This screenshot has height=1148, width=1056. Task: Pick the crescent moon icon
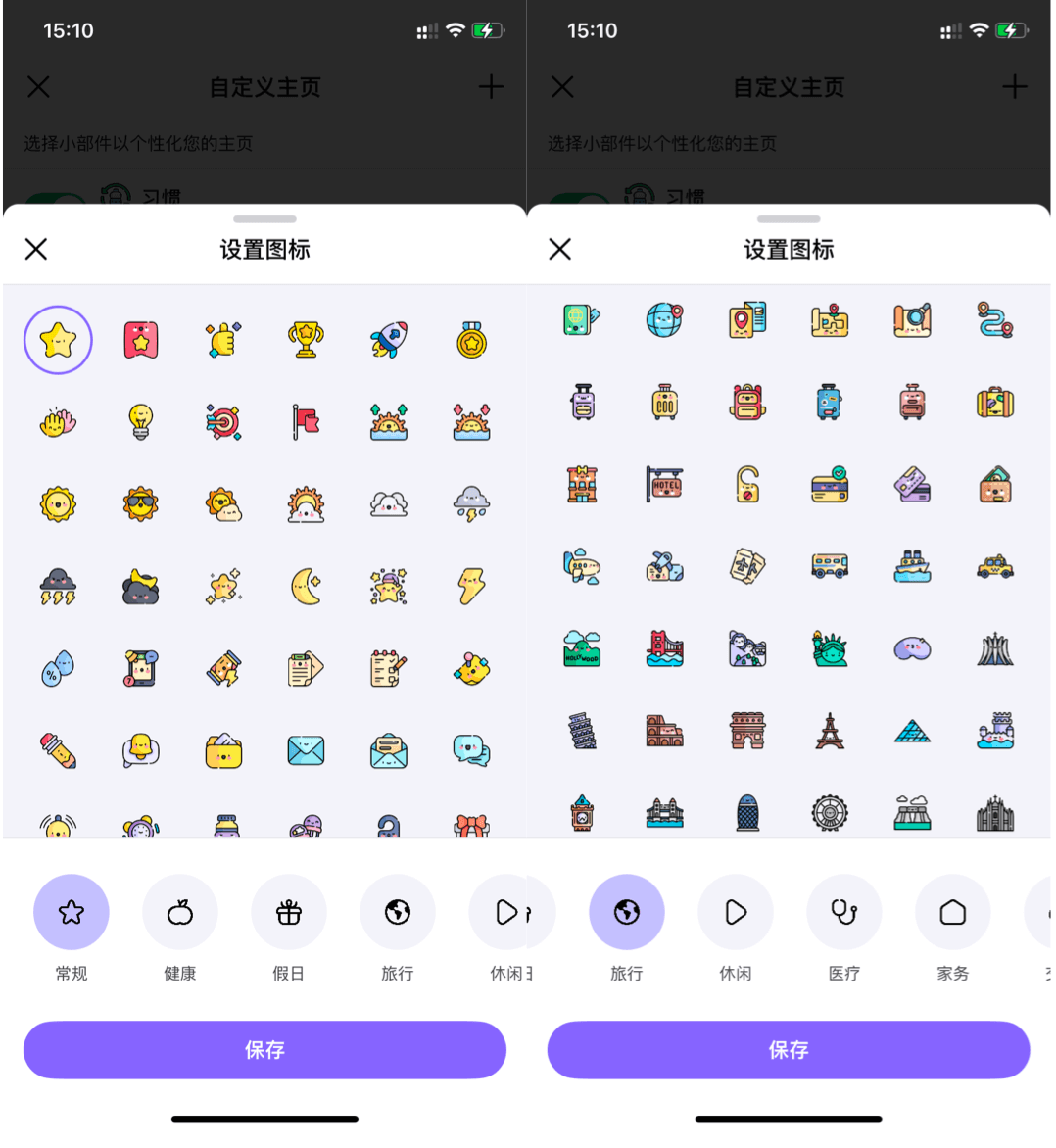(306, 587)
